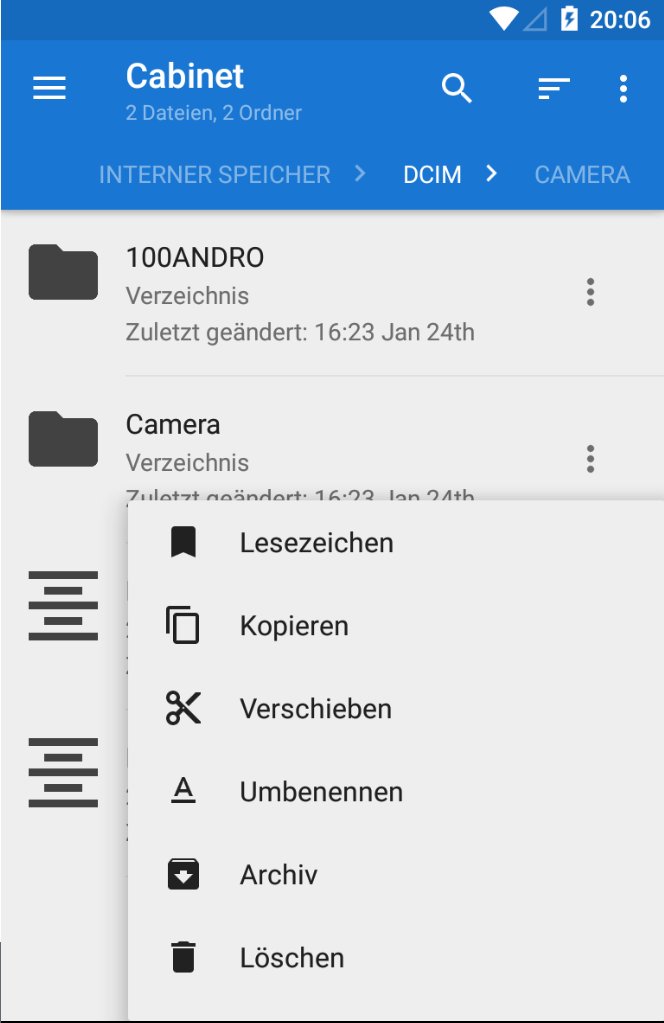Go to INTERNER SPEICHER breadcrumb
This screenshot has height=1023, width=664.
tap(214, 175)
